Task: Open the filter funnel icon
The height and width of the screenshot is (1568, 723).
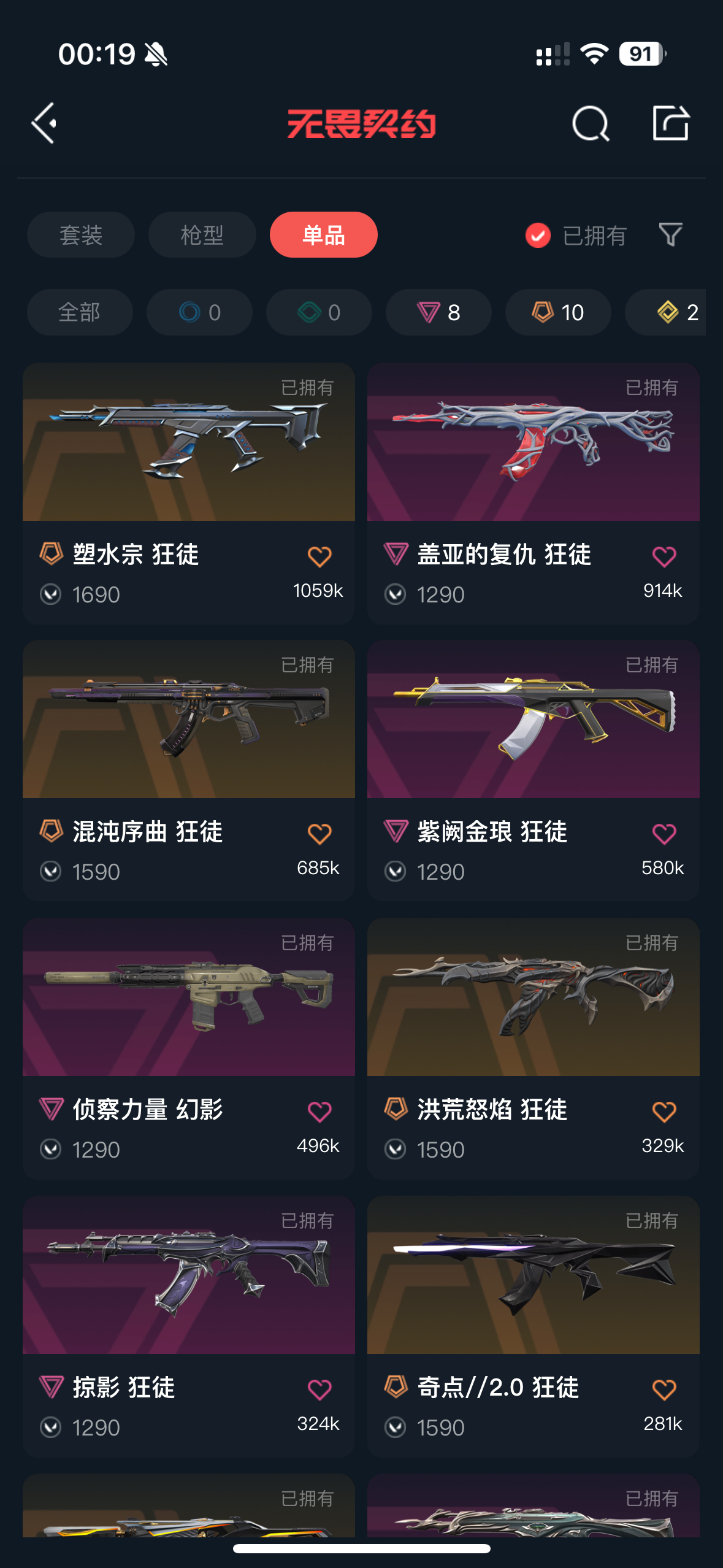Action: (x=670, y=235)
